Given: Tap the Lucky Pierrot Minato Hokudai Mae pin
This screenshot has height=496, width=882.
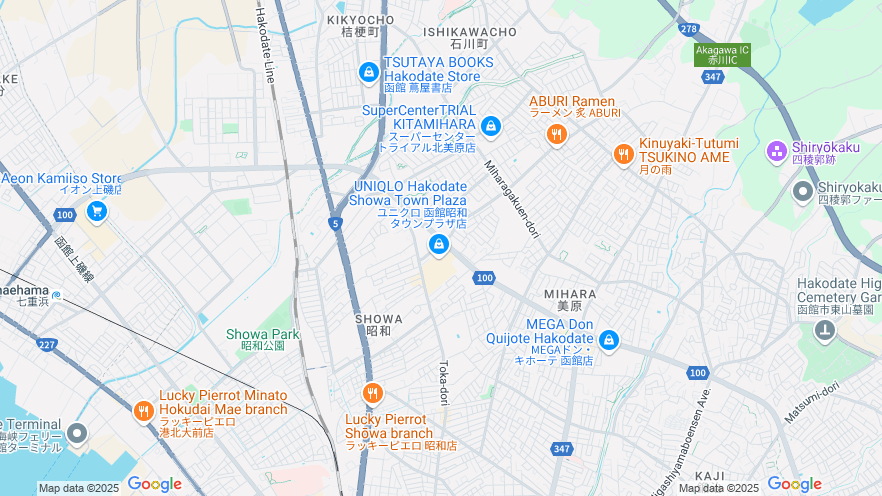Looking at the screenshot, I should coord(143,411).
